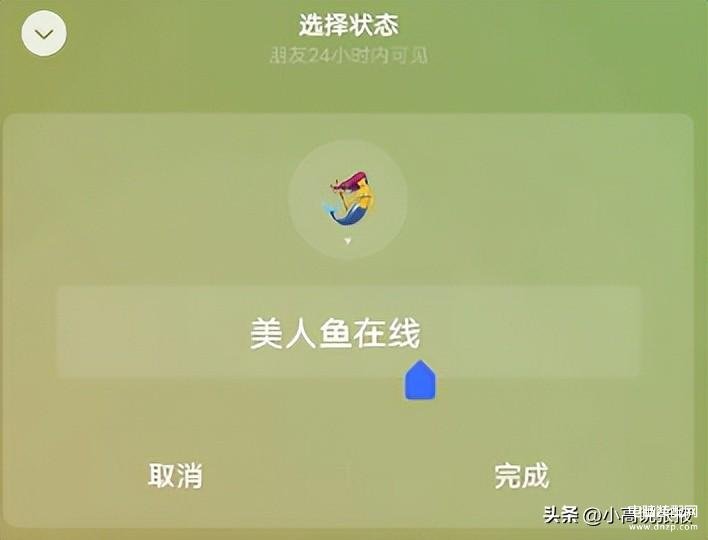Tap 取消 to cancel status
This screenshot has height=540, width=708.
[175, 476]
